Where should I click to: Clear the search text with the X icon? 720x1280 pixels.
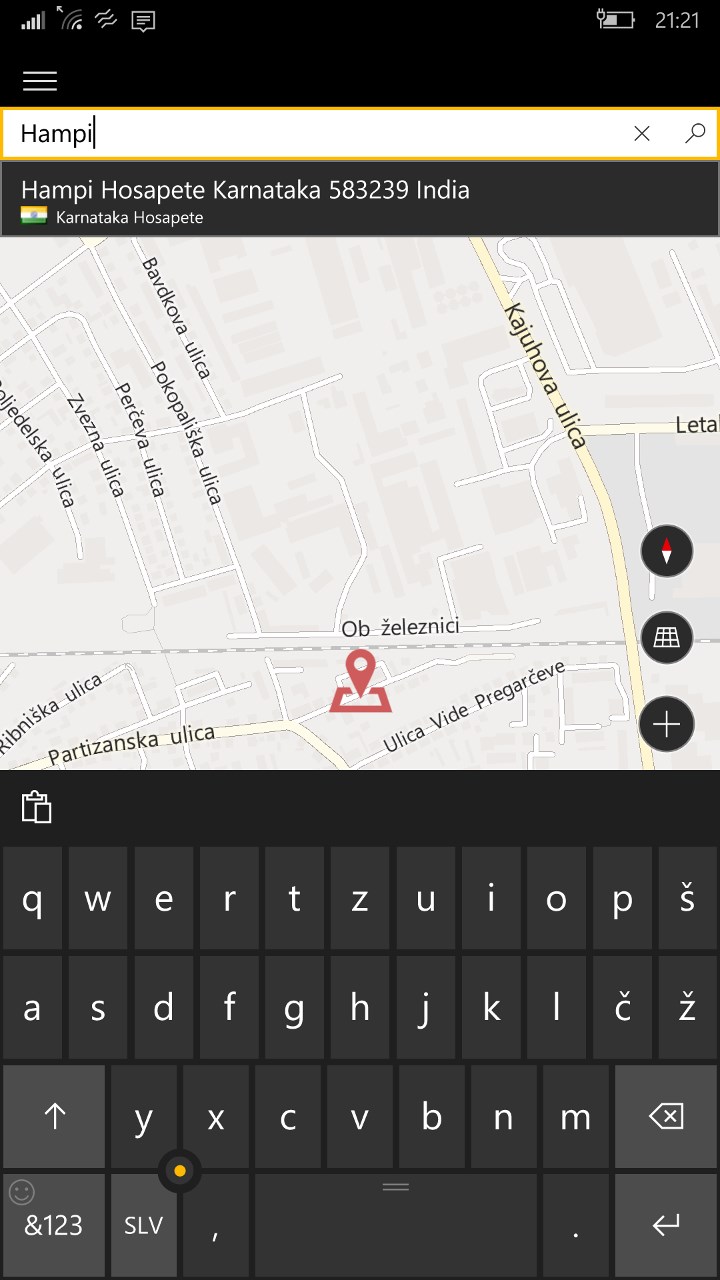pyautogui.click(x=641, y=133)
